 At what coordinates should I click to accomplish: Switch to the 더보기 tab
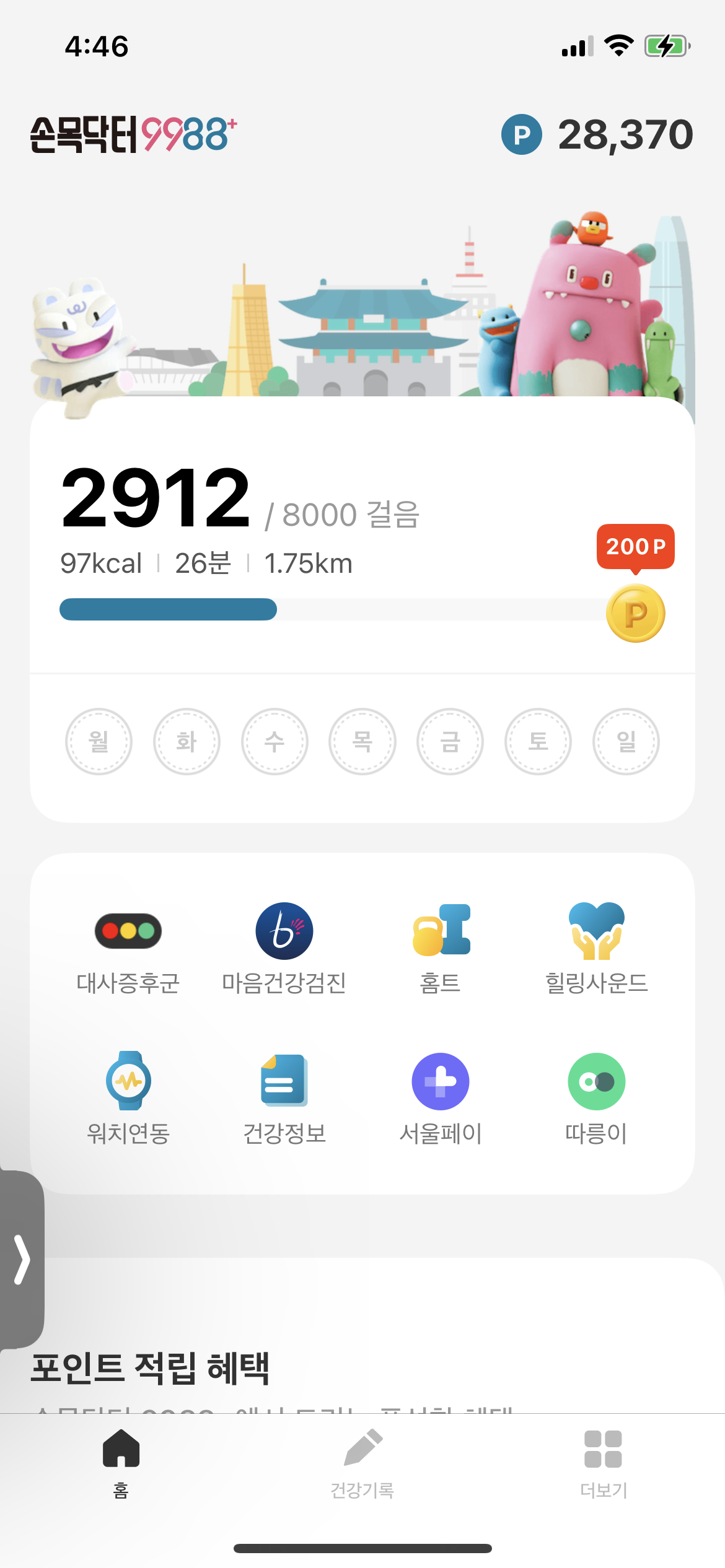[603, 1463]
